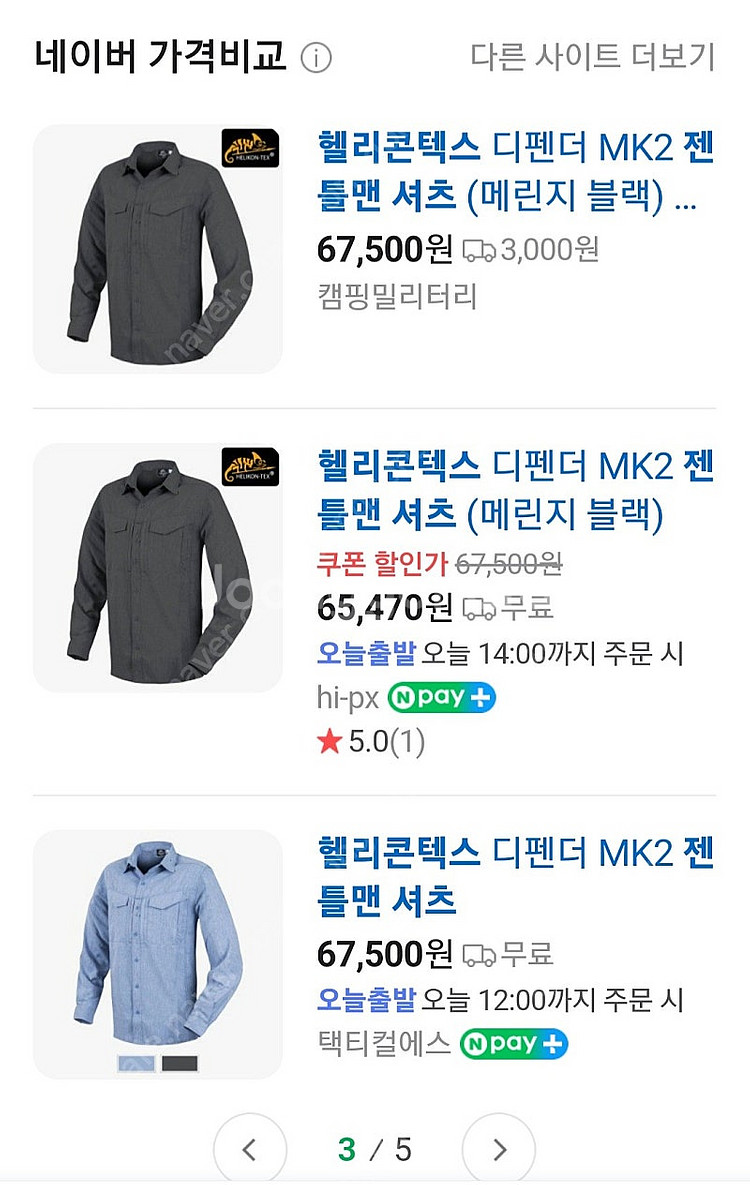The image size is (750, 1185).
Task: Open 캠핑밀리터리 shirt listing title
Action: (514, 173)
